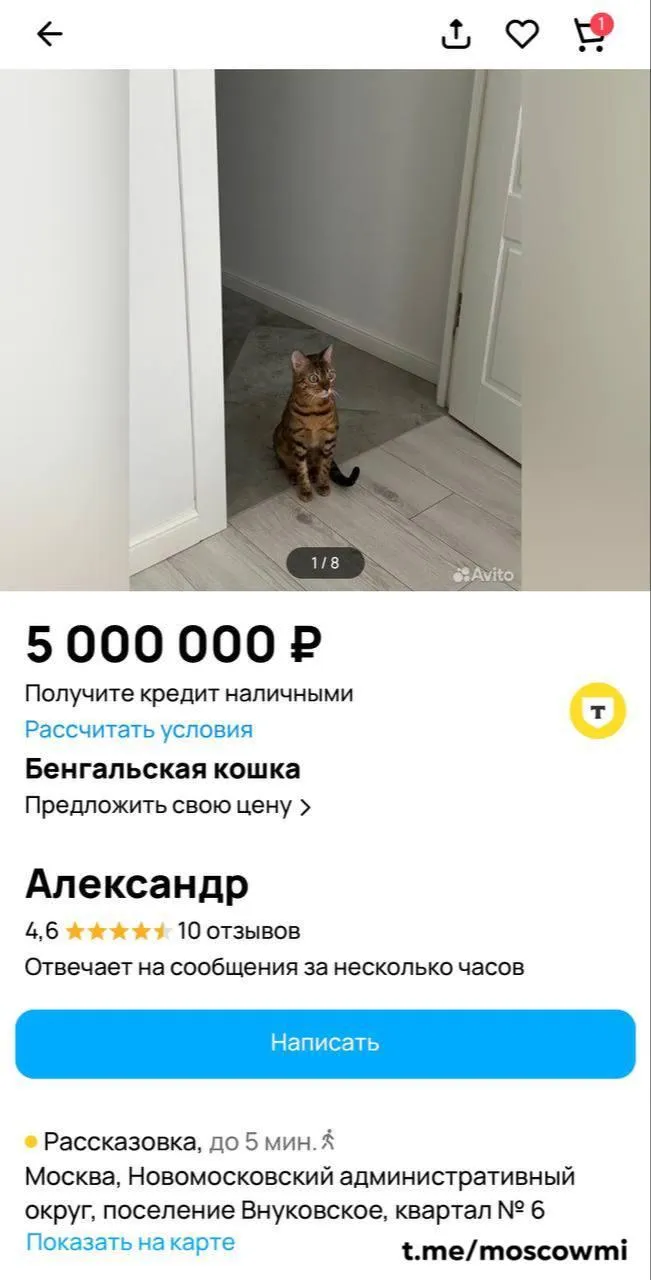Open the shopping cart
The height and width of the screenshot is (1280, 651).
589,34
